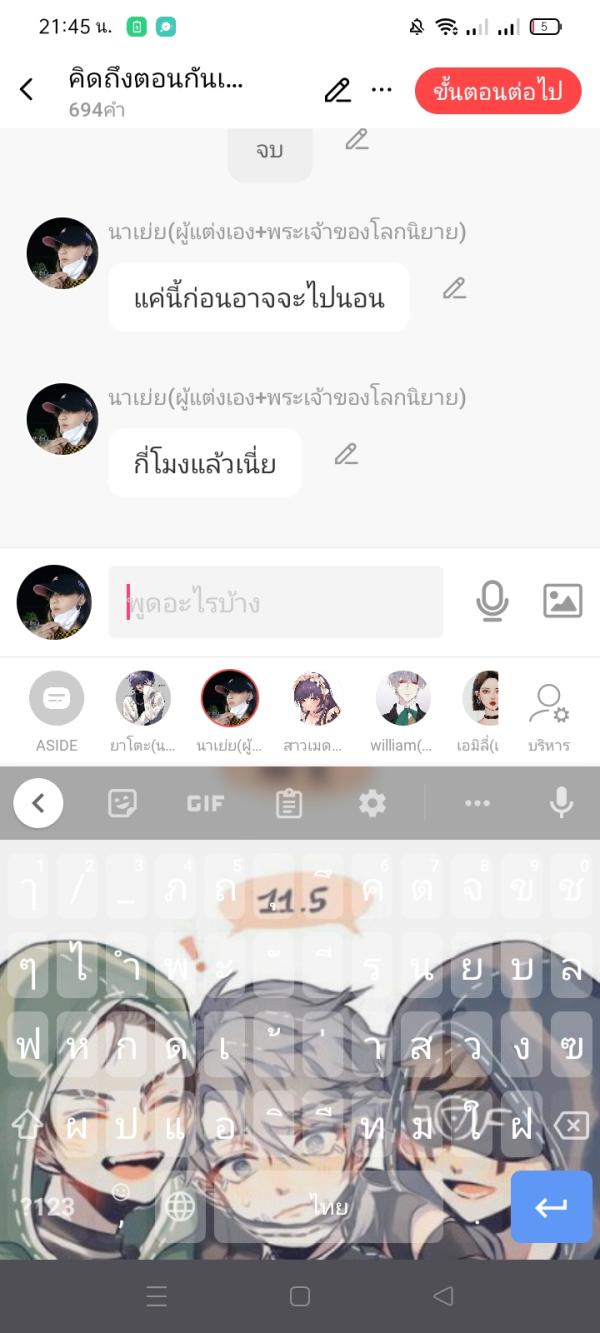Record voice with the microphone icon
The width and height of the screenshot is (600, 1333).
(x=492, y=601)
